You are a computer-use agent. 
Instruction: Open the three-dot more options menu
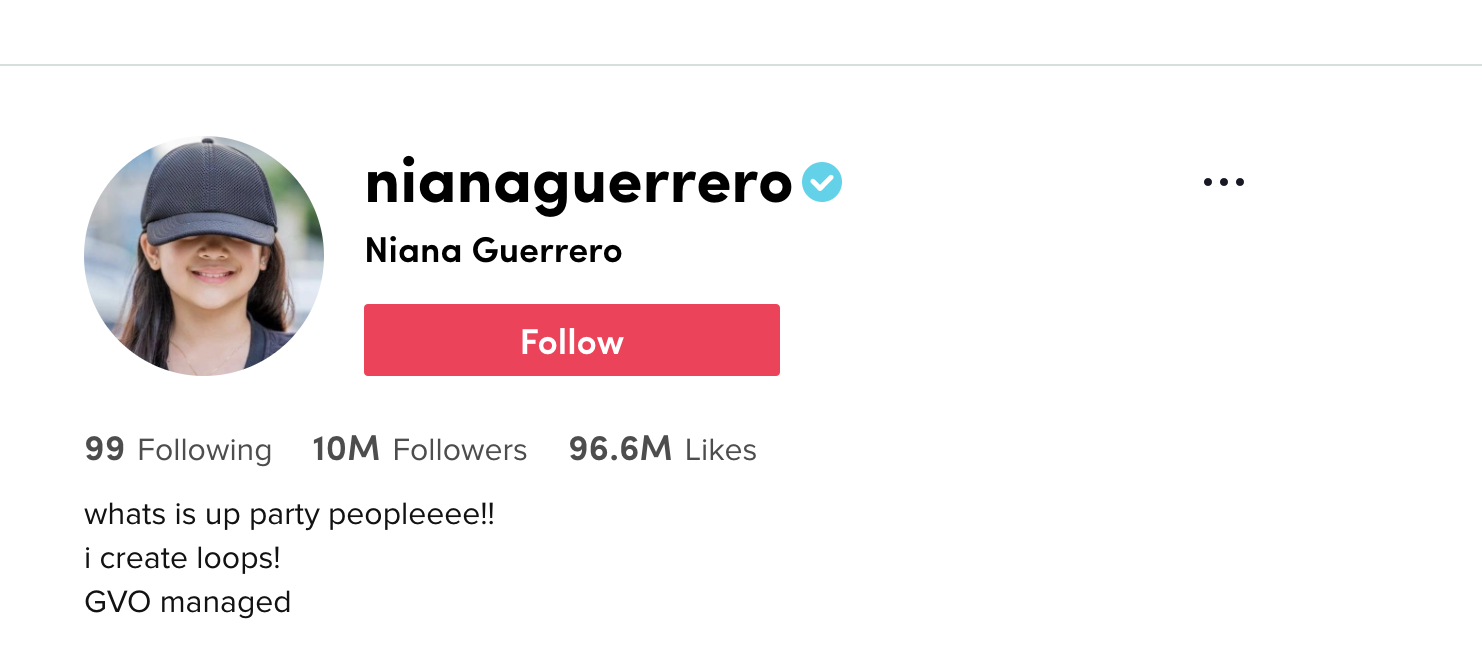tap(1223, 183)
